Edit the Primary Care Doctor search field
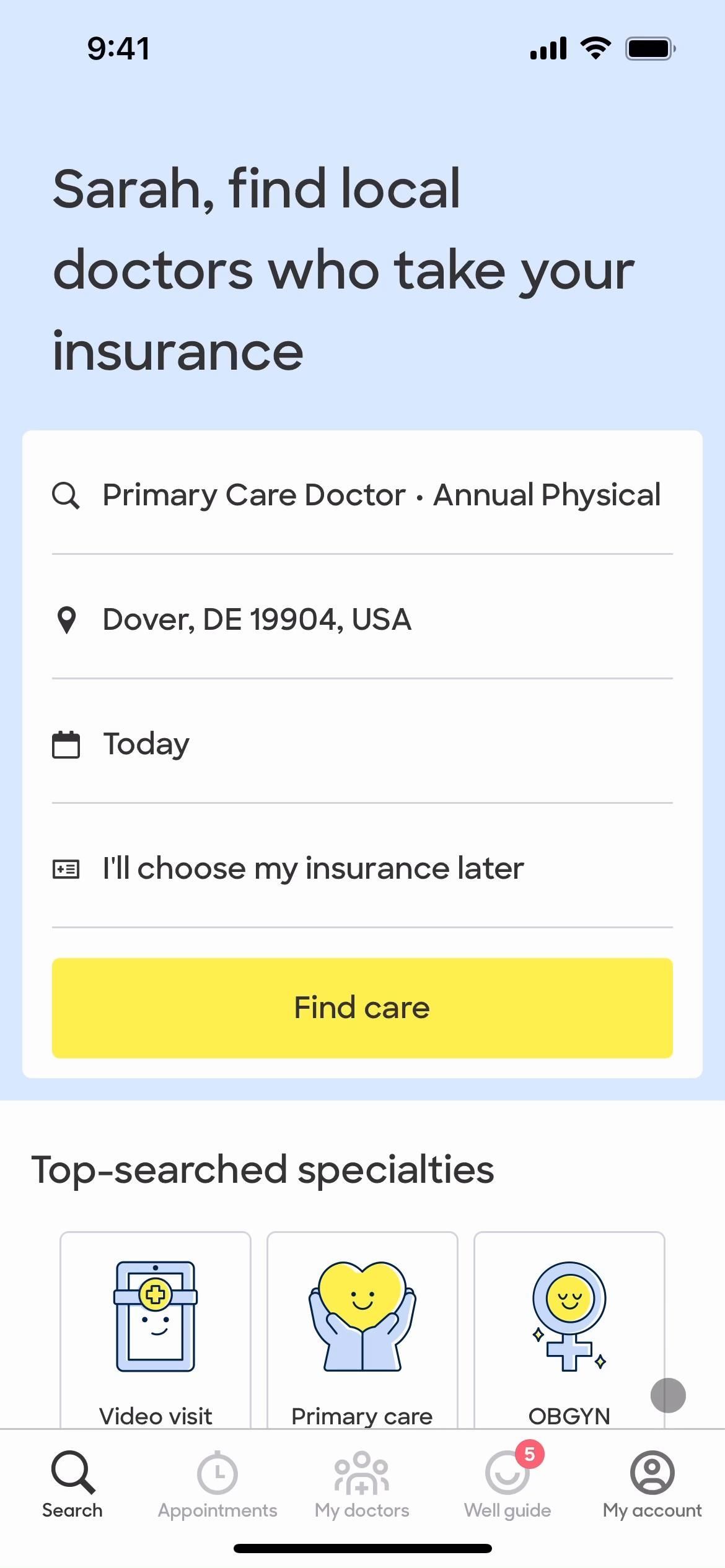 pyautogui.click(x=380, y=495)
